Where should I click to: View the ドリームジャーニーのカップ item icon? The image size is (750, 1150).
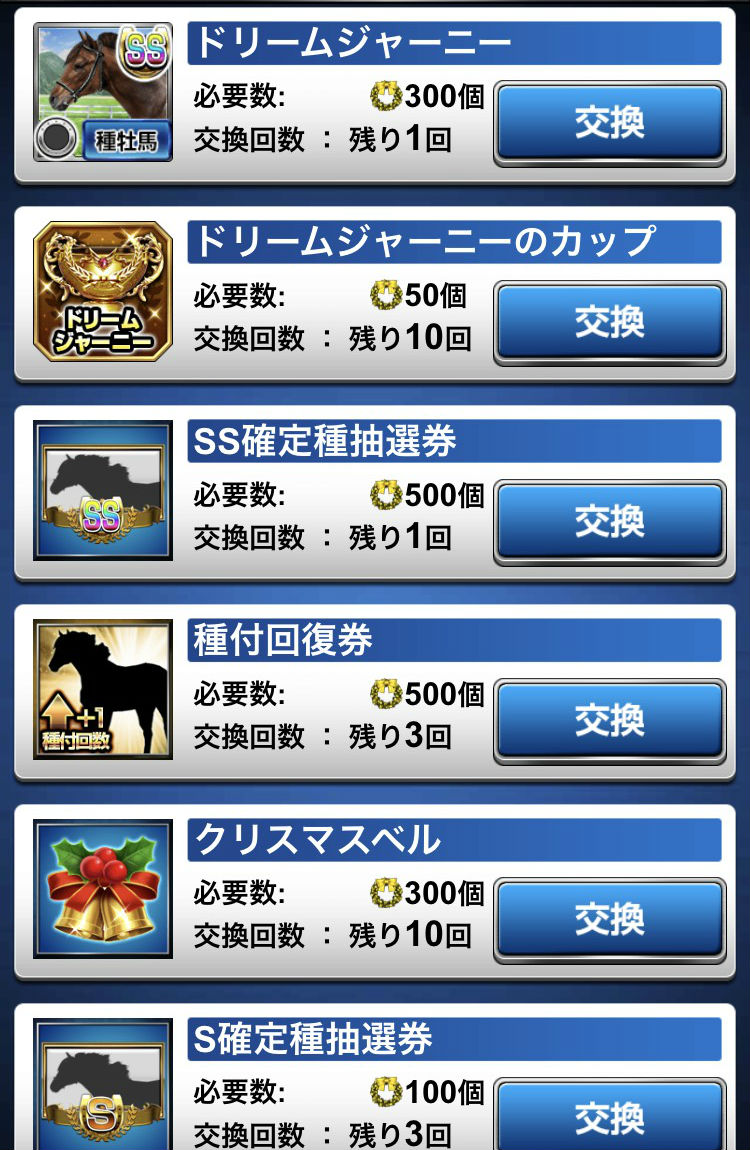point(103,291)
